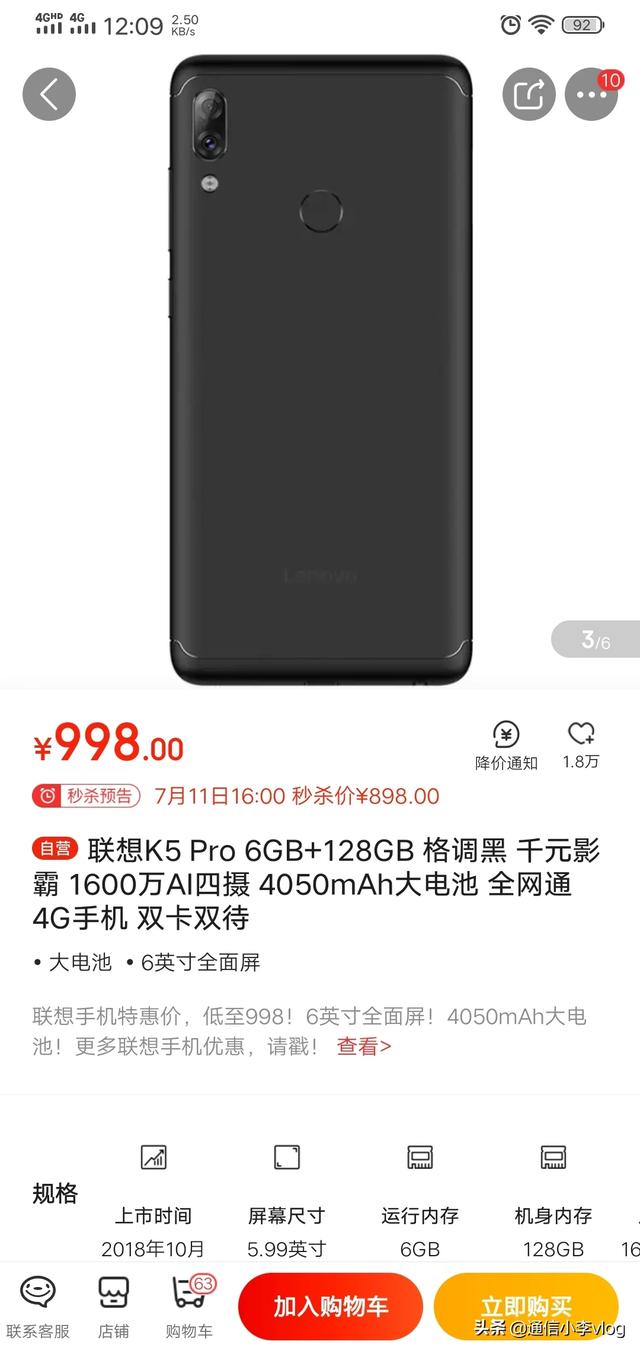Go back using the arrow button

(49, 94)
